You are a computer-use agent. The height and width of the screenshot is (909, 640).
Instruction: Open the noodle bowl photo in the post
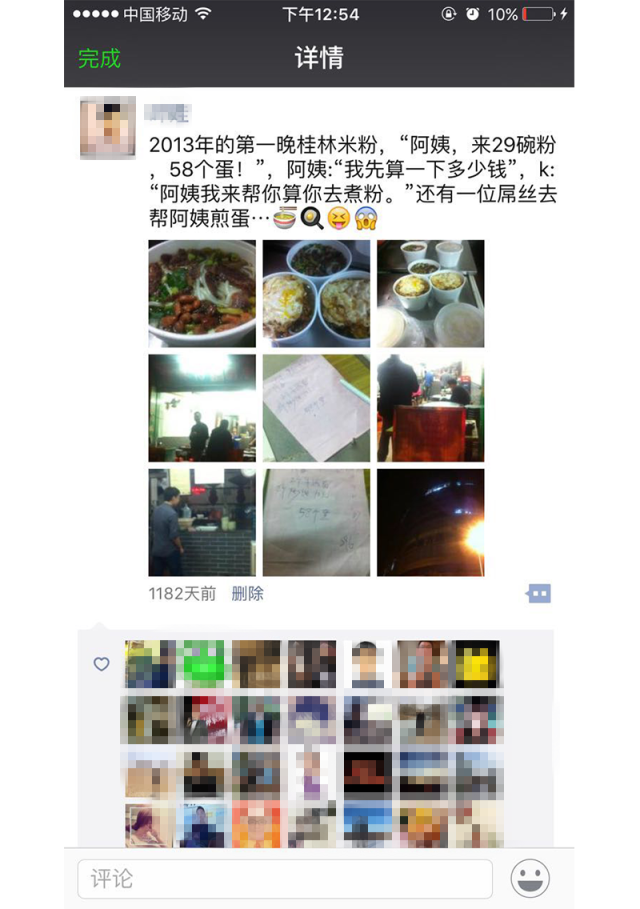202,294
